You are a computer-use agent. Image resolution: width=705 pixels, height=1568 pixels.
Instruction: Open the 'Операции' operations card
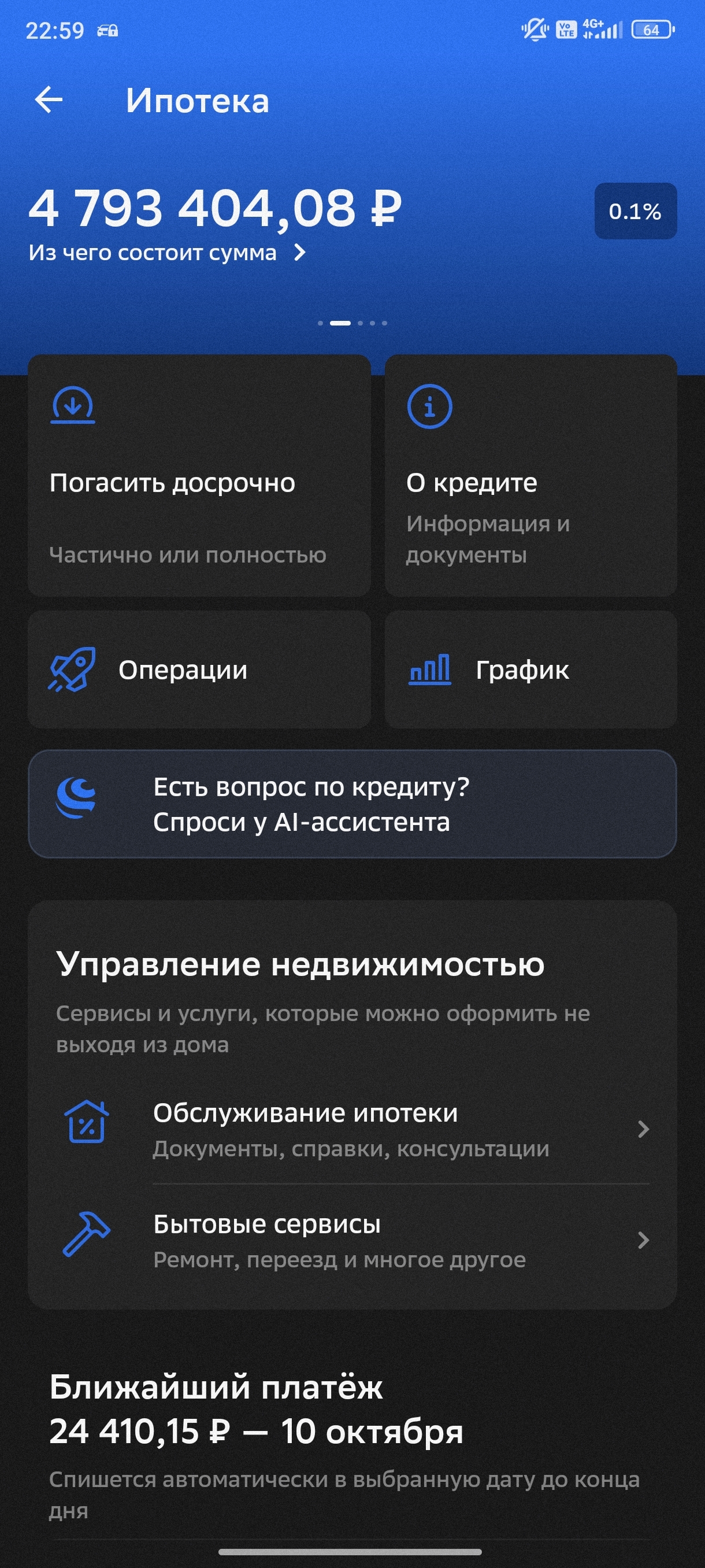[199, 670]
